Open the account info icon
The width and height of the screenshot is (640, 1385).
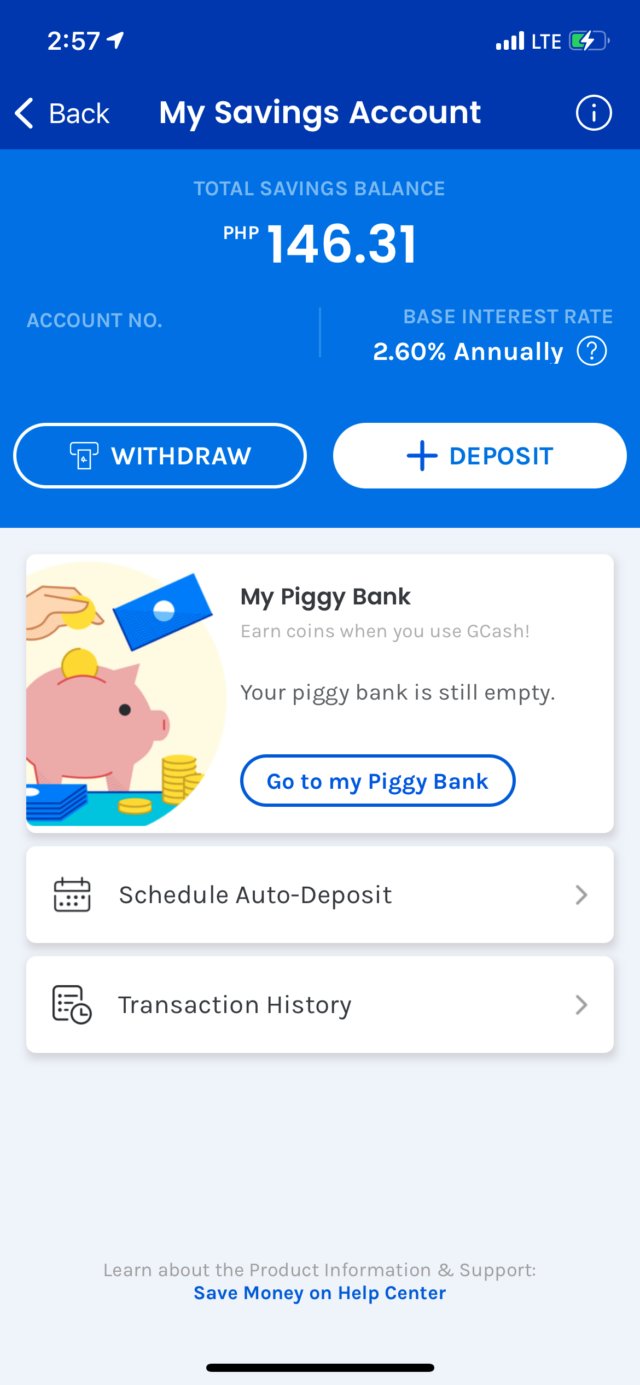coord(593,113)
